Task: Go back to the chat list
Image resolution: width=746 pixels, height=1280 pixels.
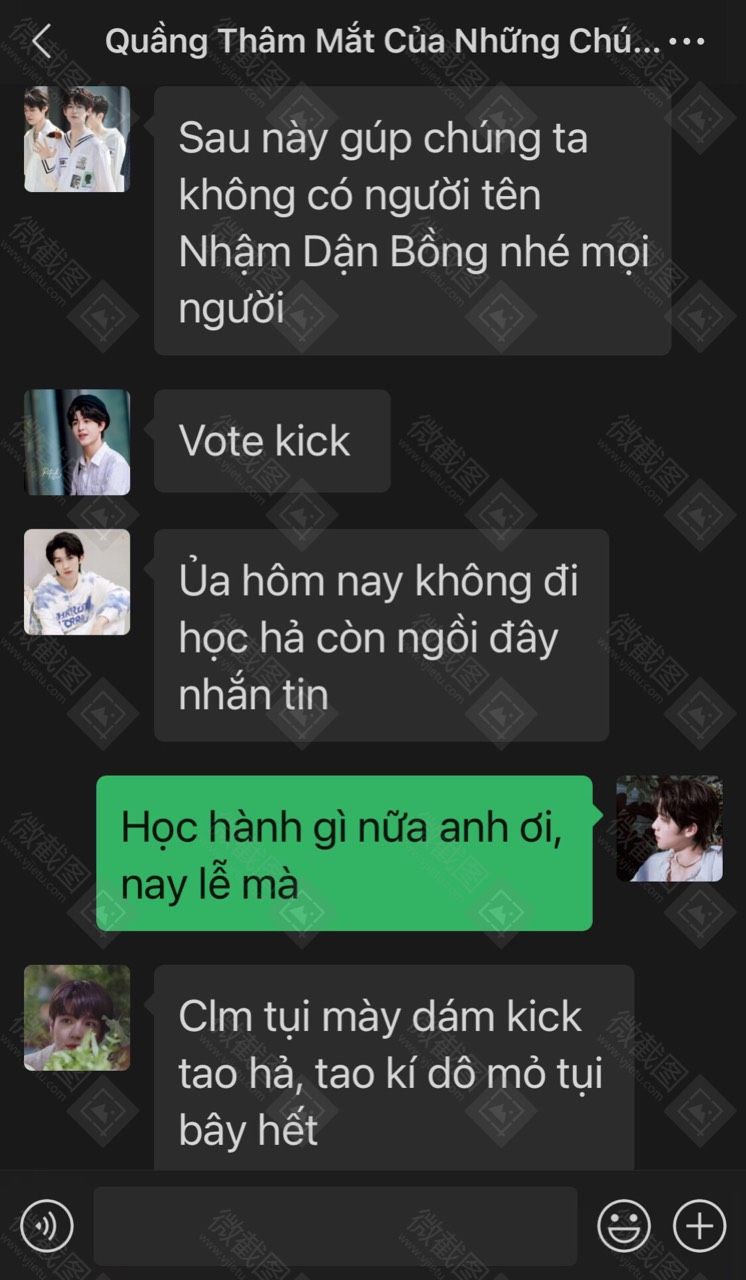Action: [40, 42]
